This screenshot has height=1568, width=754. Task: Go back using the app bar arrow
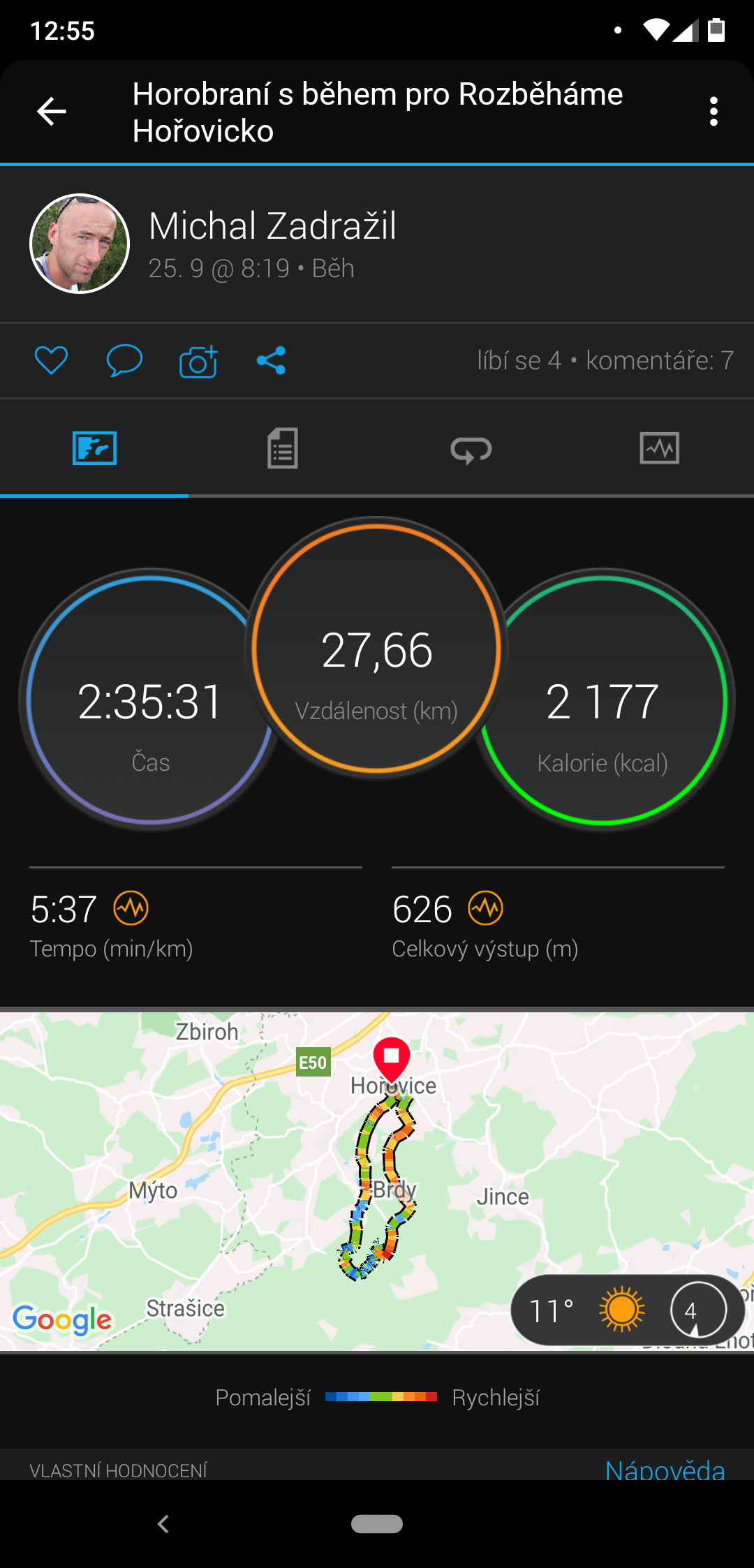52,111
